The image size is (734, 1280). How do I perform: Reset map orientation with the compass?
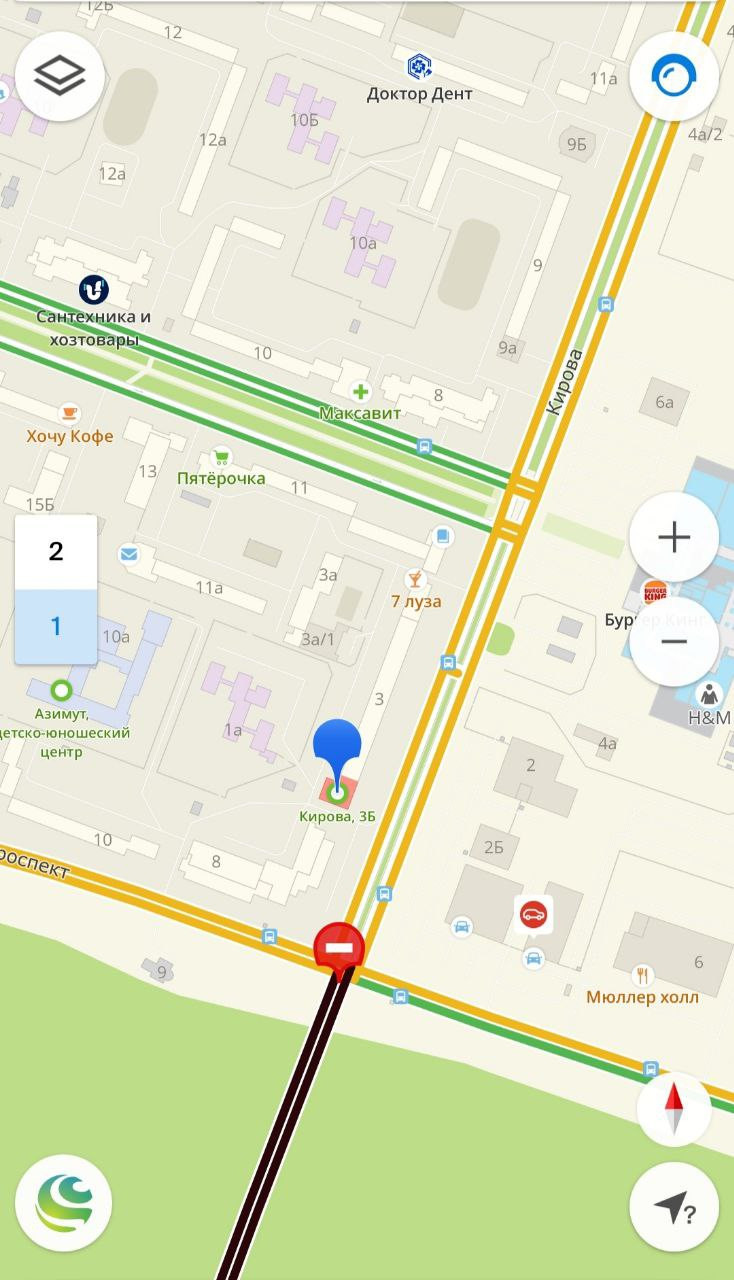(x=674, y=1109)
